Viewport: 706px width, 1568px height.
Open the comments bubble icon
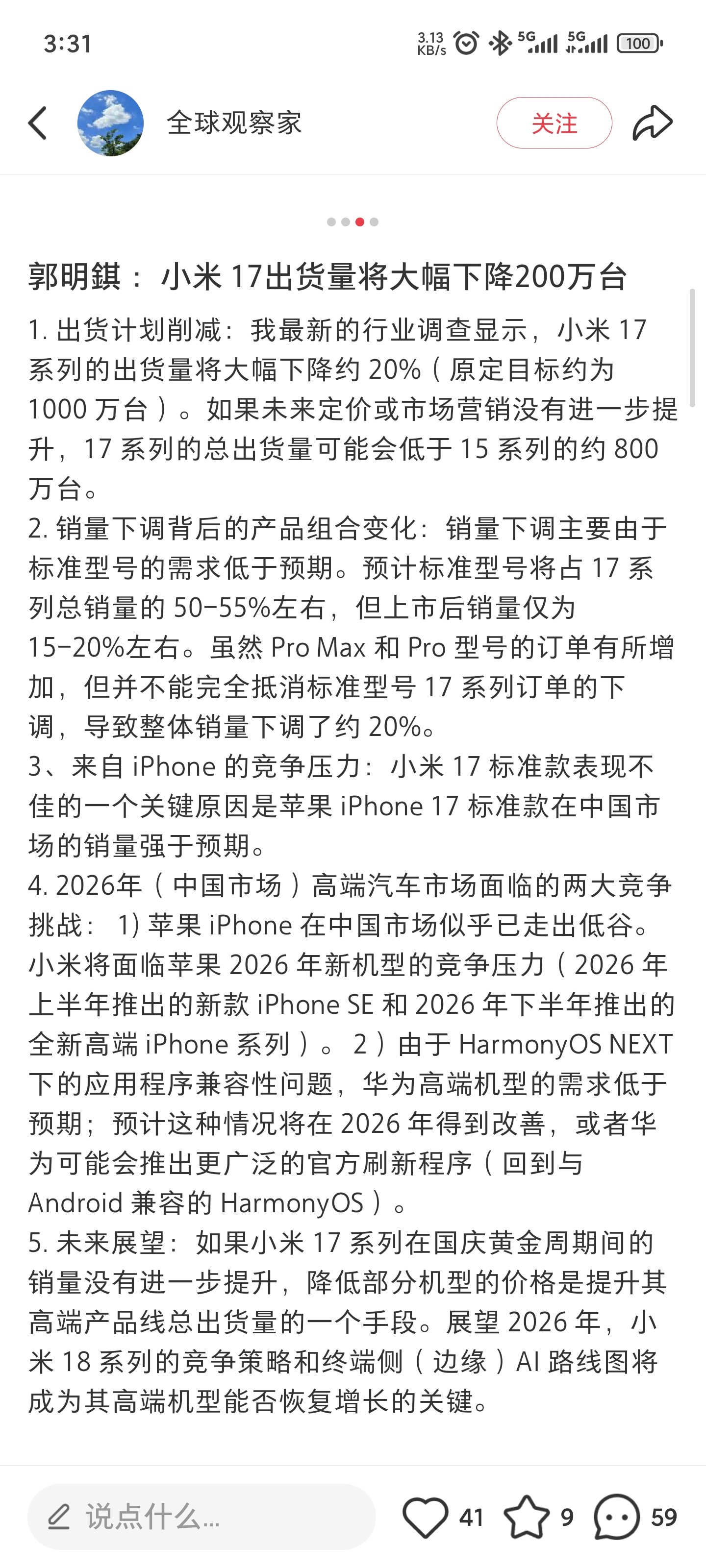click(616, 1516)
